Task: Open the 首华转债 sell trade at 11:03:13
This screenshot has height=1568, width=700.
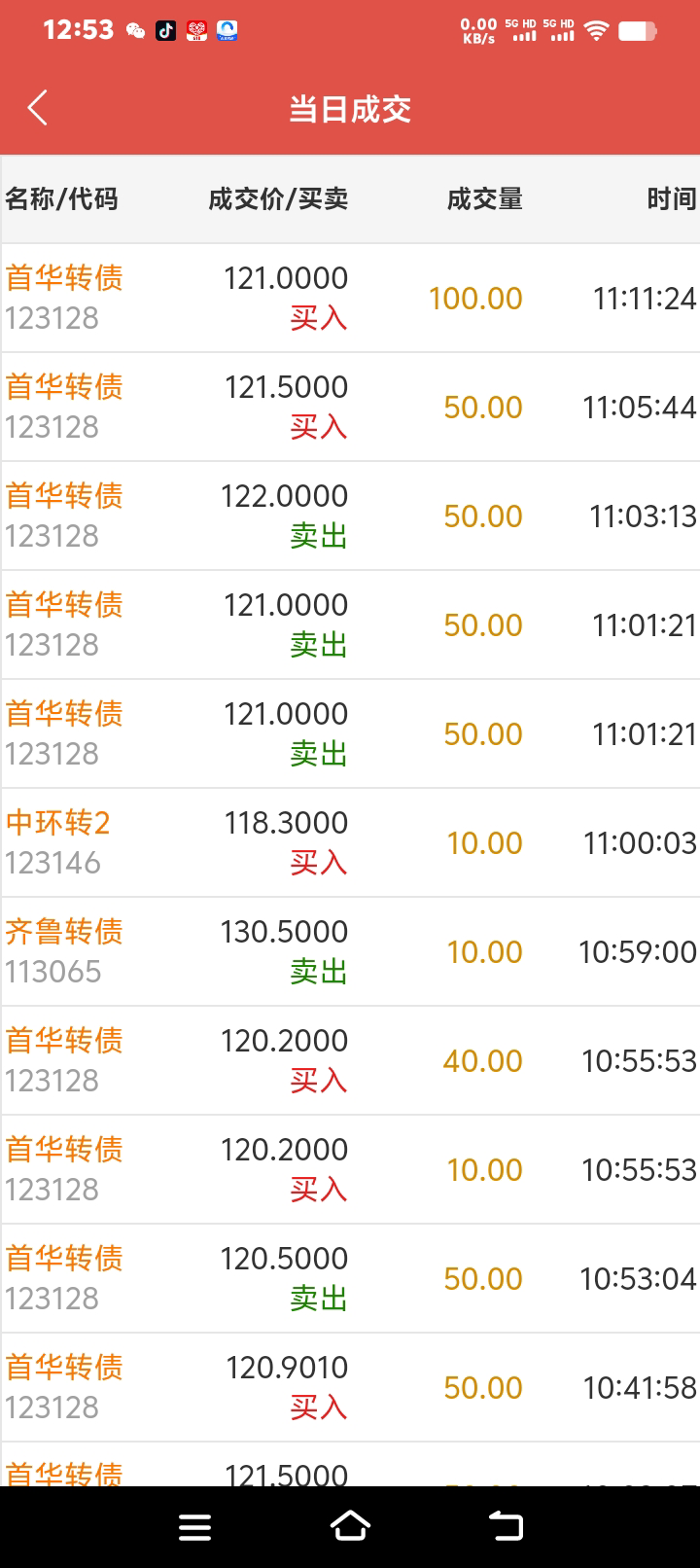Action: pyautogui.click(x=350, y=516)
